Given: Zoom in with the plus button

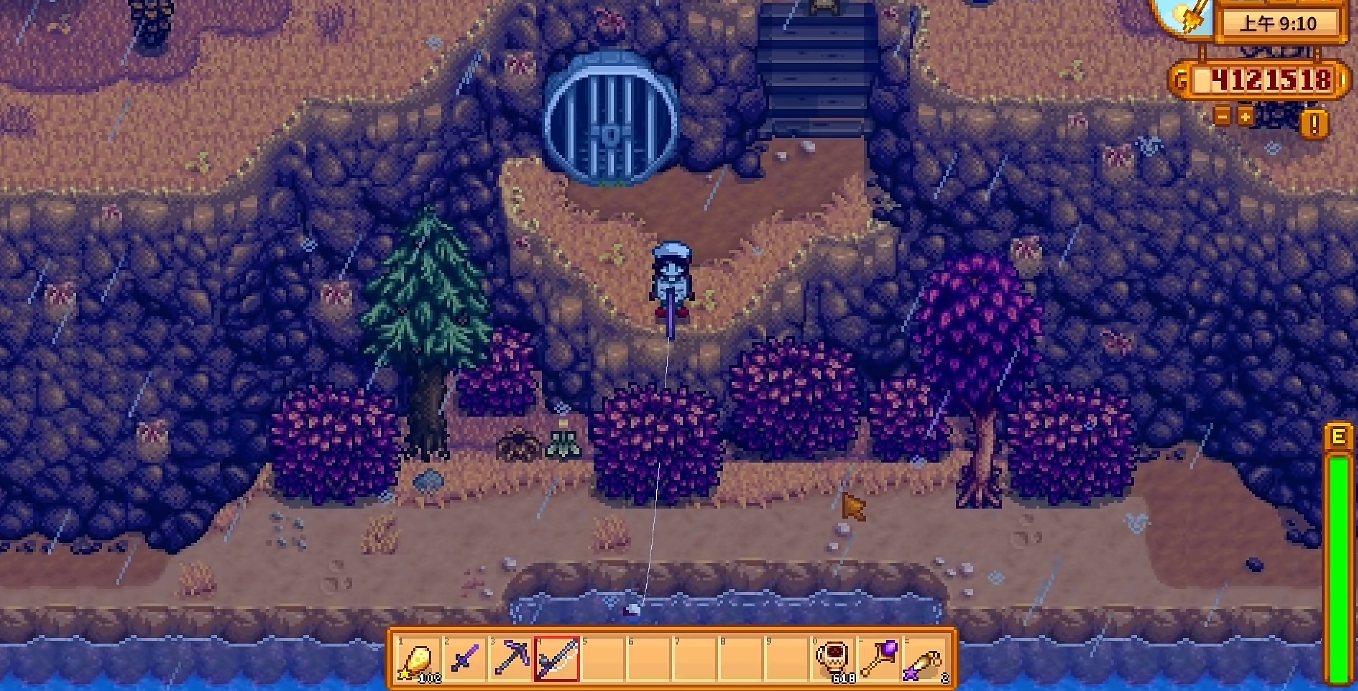Looking at the screenshot, I should point(1245,116).
